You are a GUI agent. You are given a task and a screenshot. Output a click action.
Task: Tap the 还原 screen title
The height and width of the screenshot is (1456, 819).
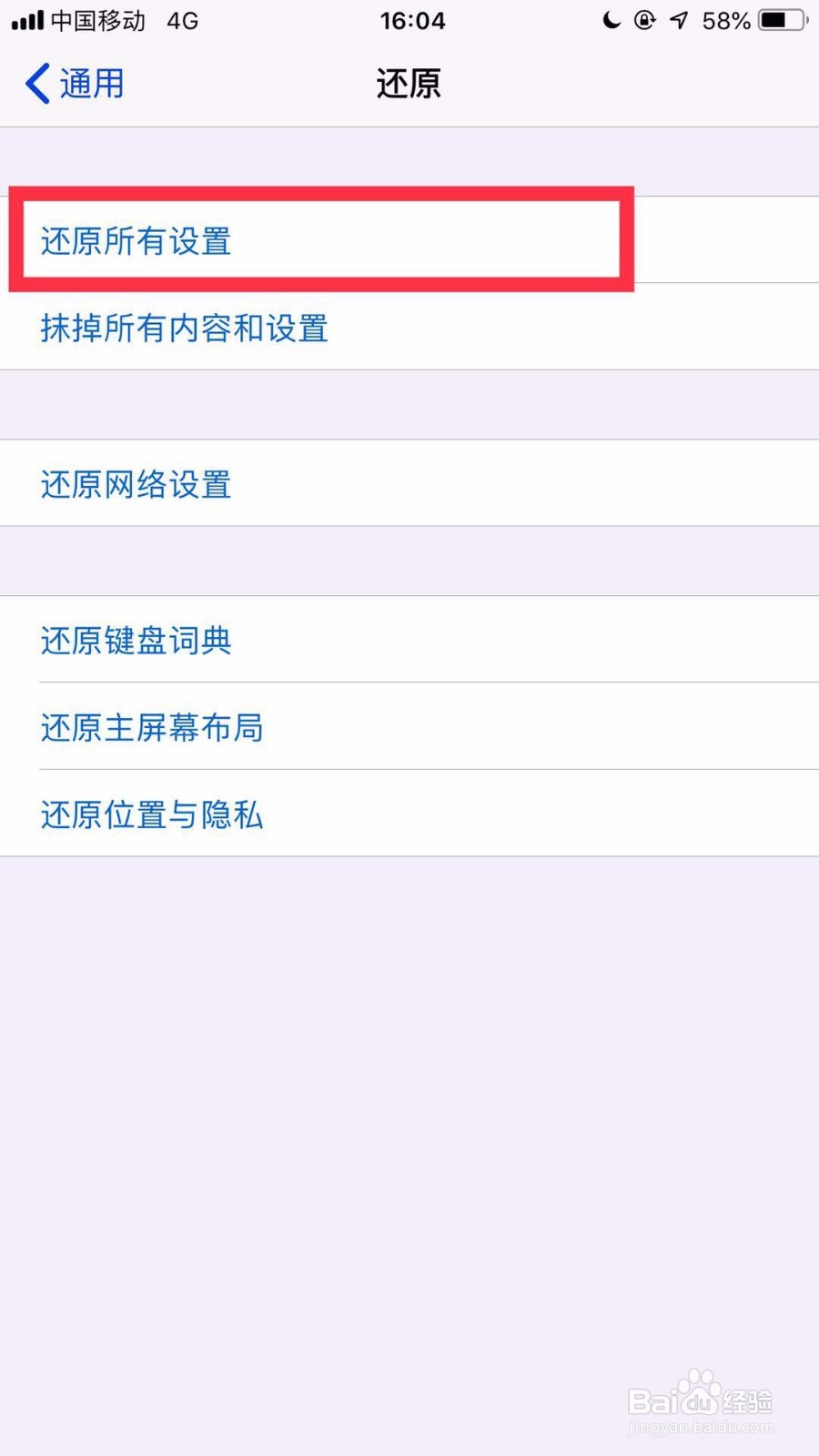point(409,83)
